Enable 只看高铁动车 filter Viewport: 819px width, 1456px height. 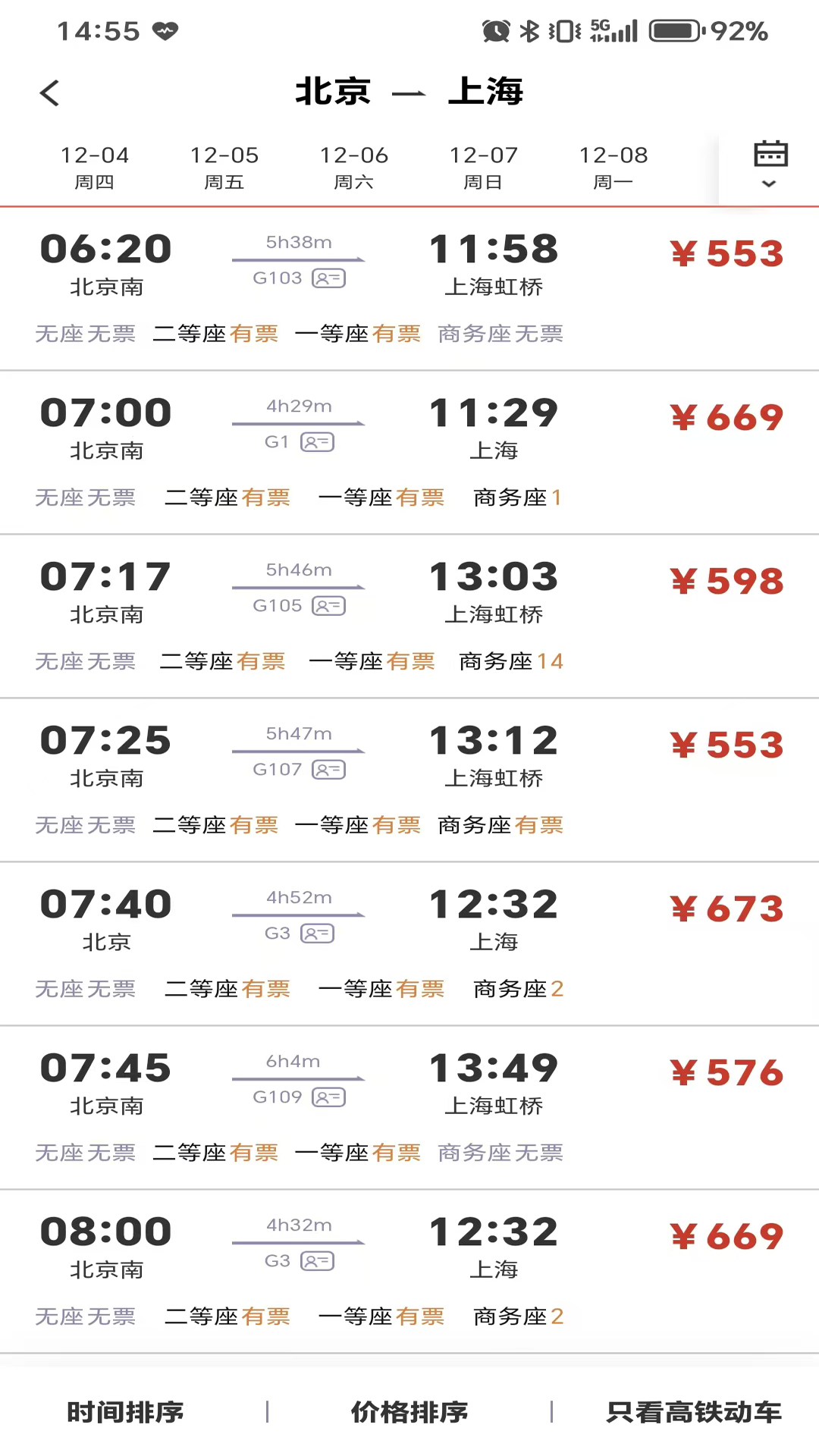692,1412
